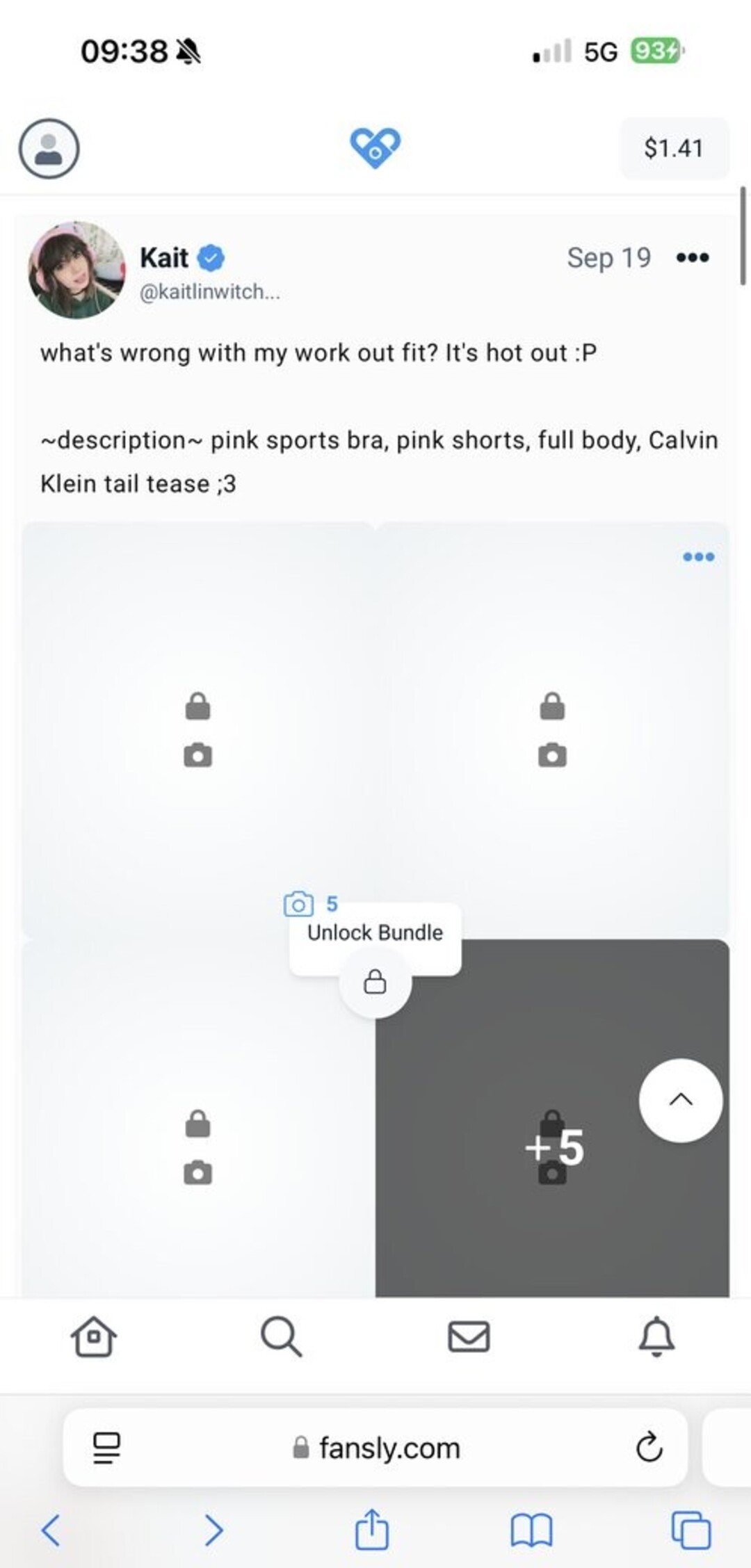Open the +5 more locked photos tile
The width and height of the screenshot is (751, 1568).
(x=553, y=1147)
